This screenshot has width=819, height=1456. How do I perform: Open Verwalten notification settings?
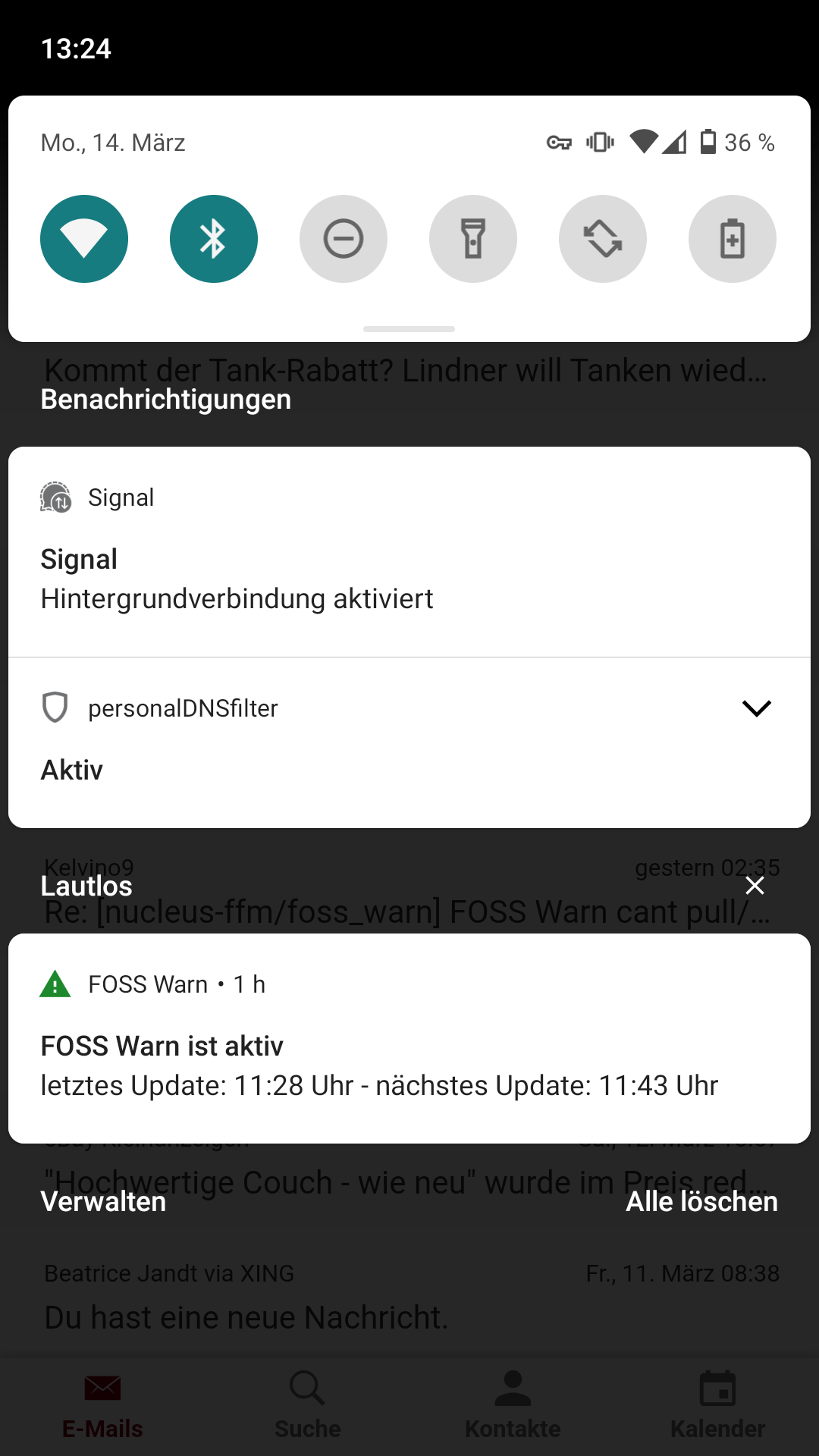pyautogui.click(x=104, y=1201)
